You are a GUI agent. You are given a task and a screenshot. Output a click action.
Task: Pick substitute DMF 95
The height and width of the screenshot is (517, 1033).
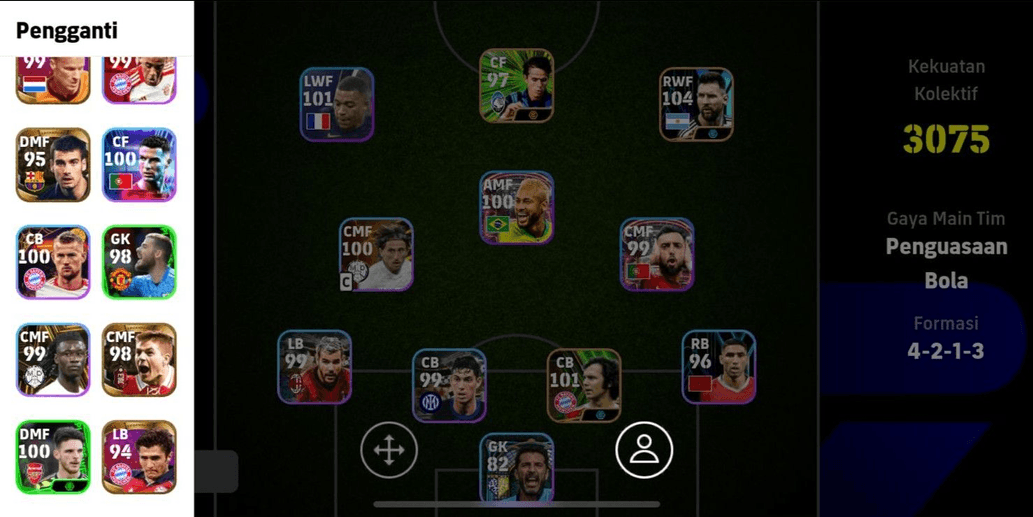coord(53,165)
